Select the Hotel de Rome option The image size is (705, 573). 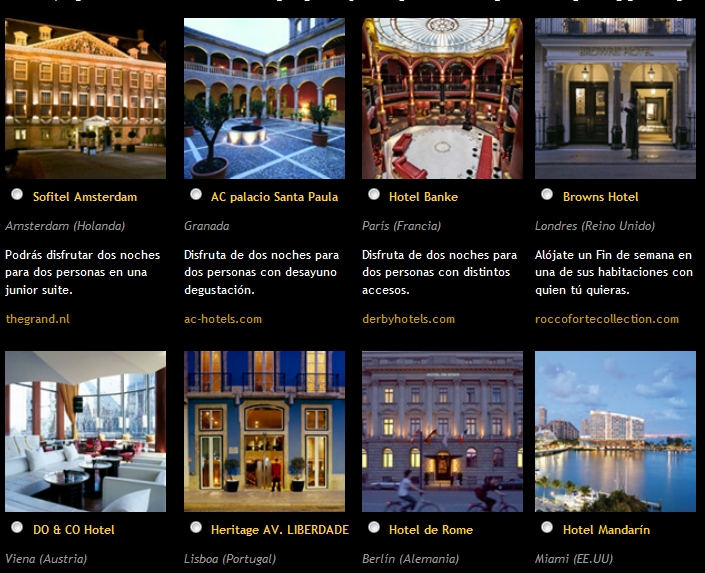(374, 528)
